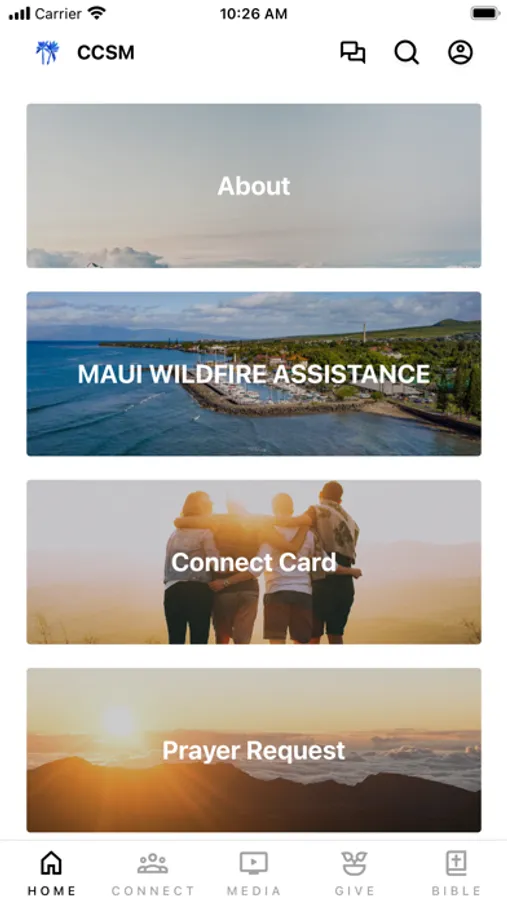Open the messages chat icon
The image size is (507, 900).
[x=353, y=53]
